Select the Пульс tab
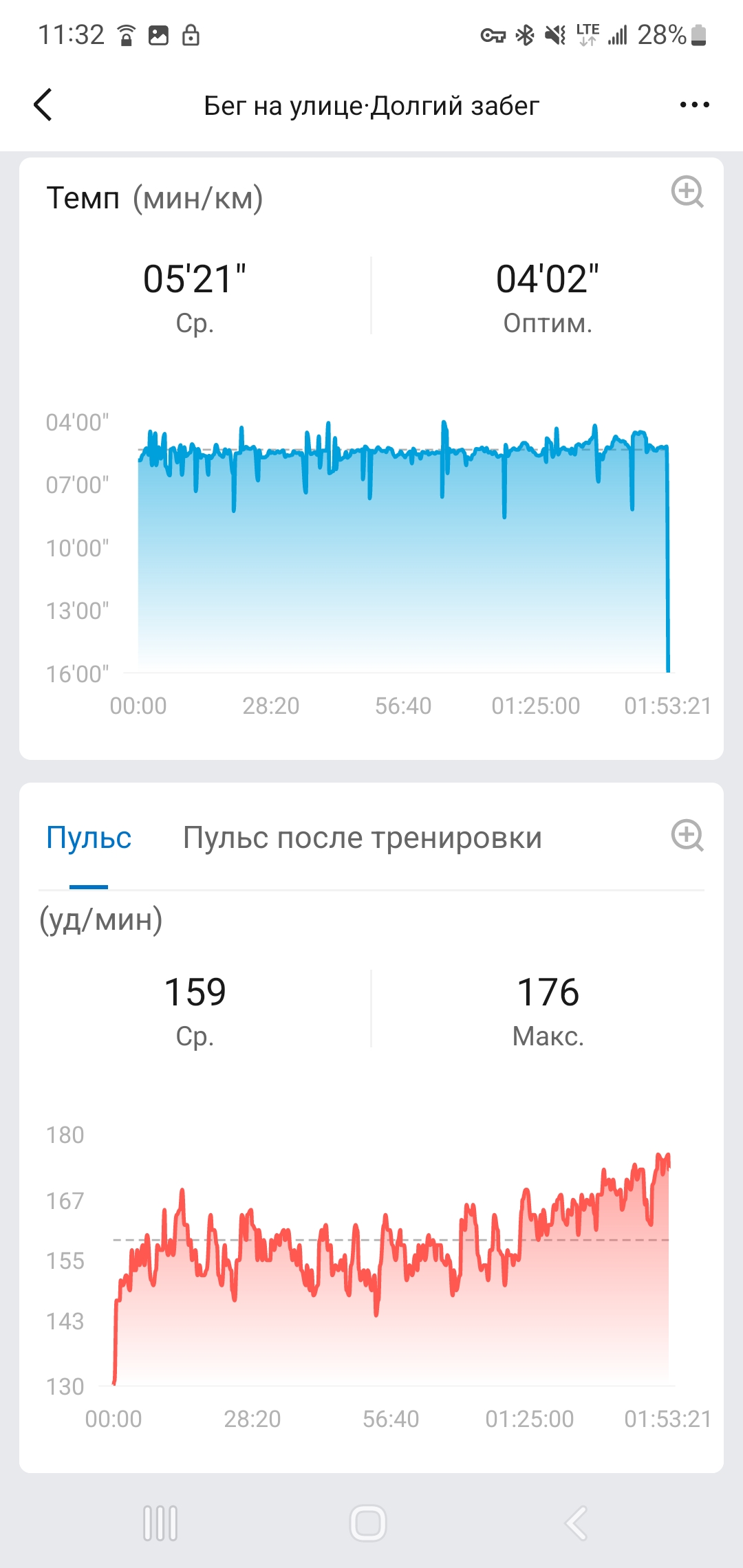 [x=89, y=838]
